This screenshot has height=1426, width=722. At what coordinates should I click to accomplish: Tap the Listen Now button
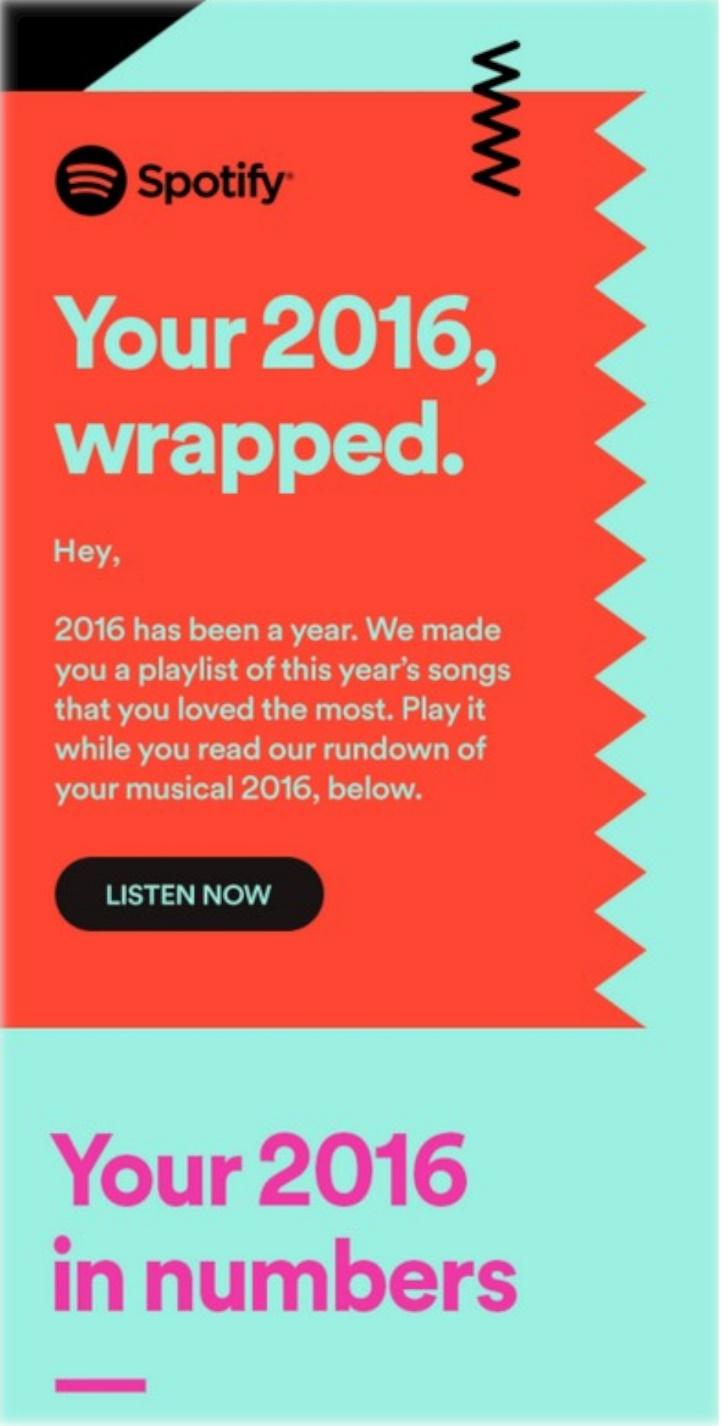[x=189, y=894]
